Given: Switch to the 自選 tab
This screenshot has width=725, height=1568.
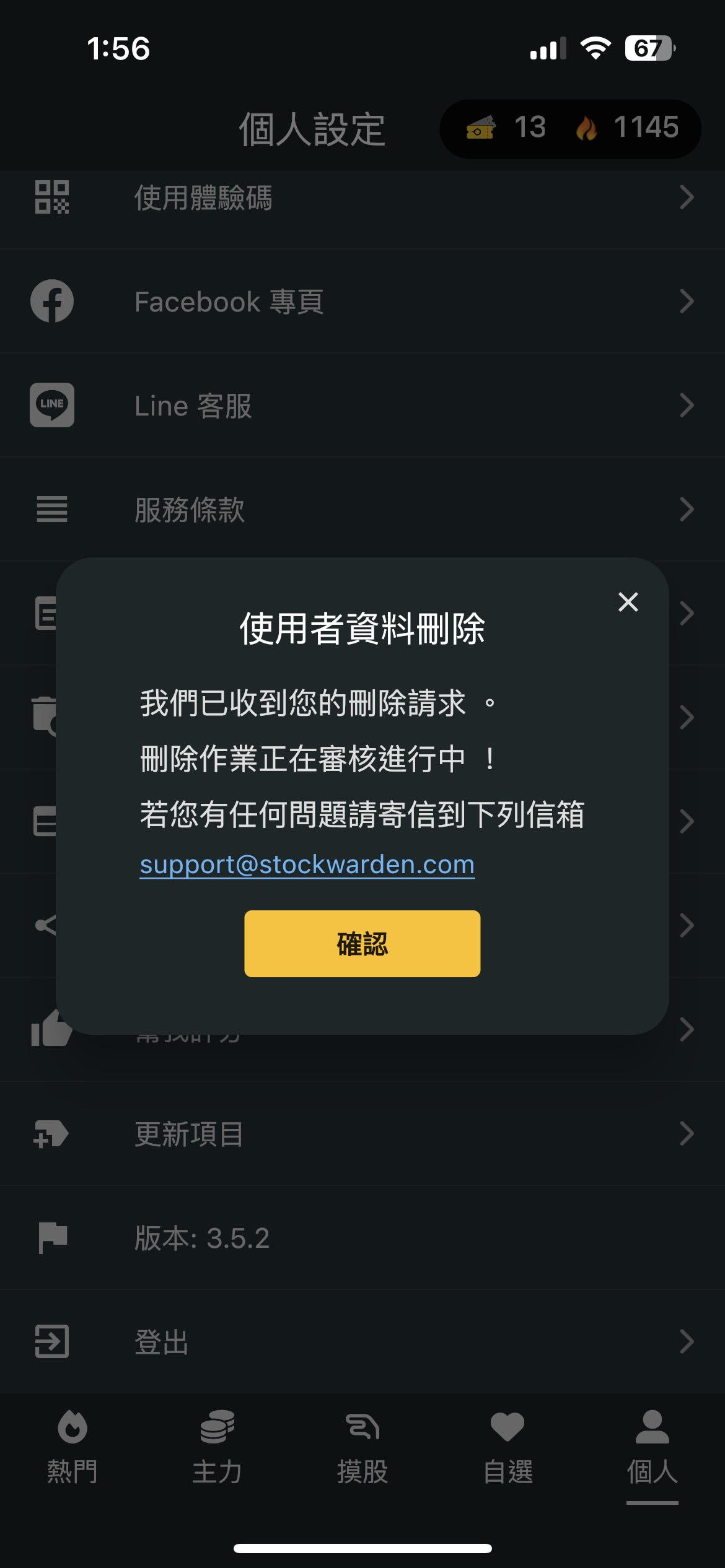Looking at the screenshot, I should pyautogui.click(x=507, y=1448).
